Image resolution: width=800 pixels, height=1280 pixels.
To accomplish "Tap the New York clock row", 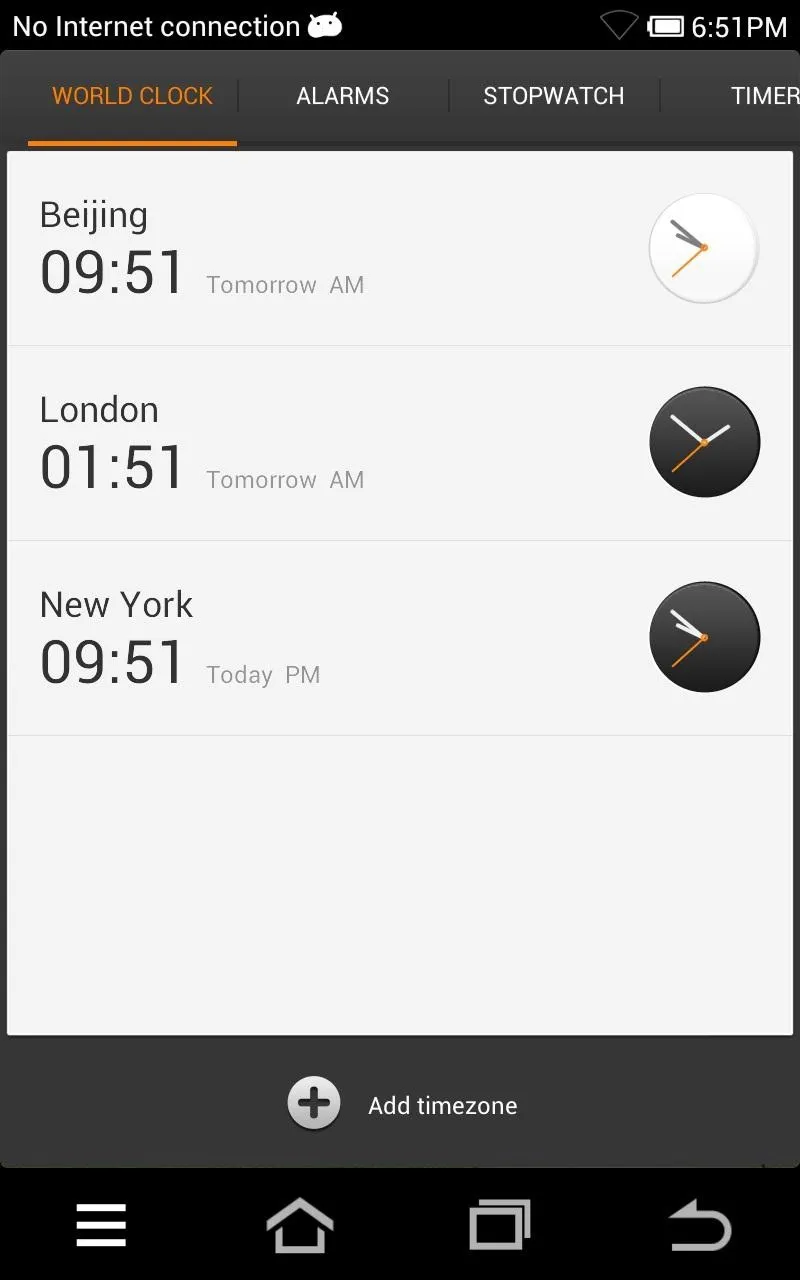I will click(x=400, y=638).
